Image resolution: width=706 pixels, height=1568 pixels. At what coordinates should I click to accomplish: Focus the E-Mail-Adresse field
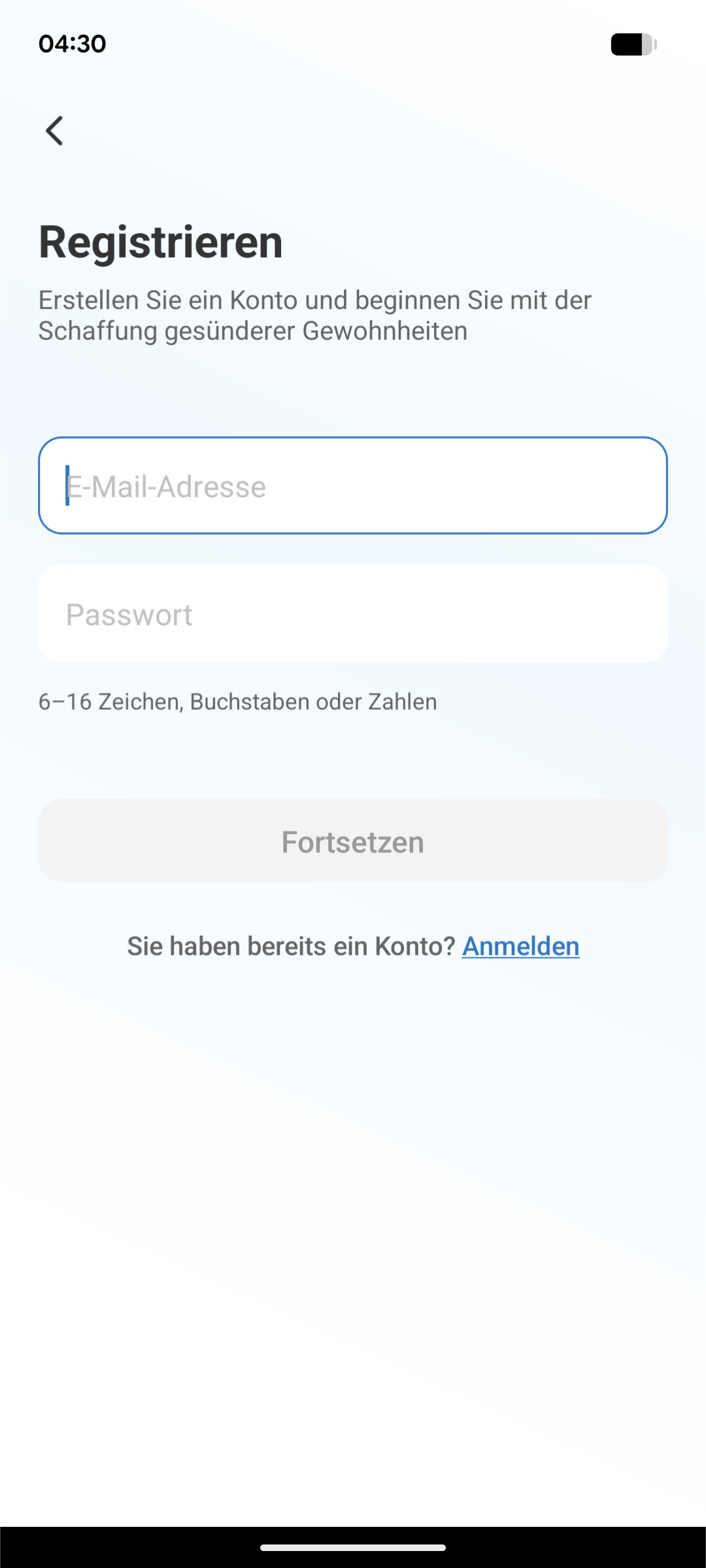353,486
